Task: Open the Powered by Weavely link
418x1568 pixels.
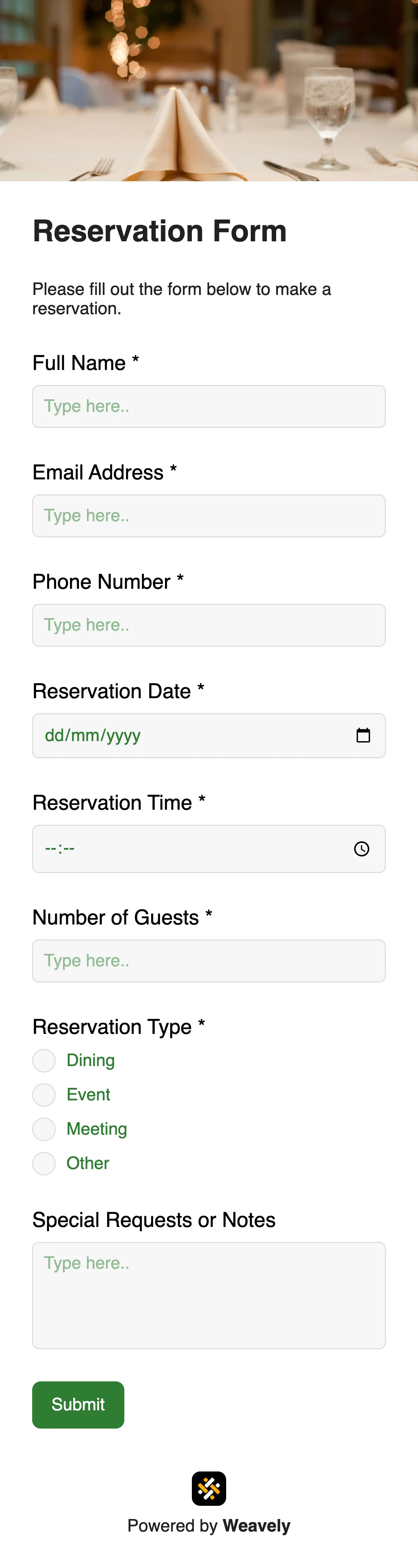Action: pos(209,1525)
